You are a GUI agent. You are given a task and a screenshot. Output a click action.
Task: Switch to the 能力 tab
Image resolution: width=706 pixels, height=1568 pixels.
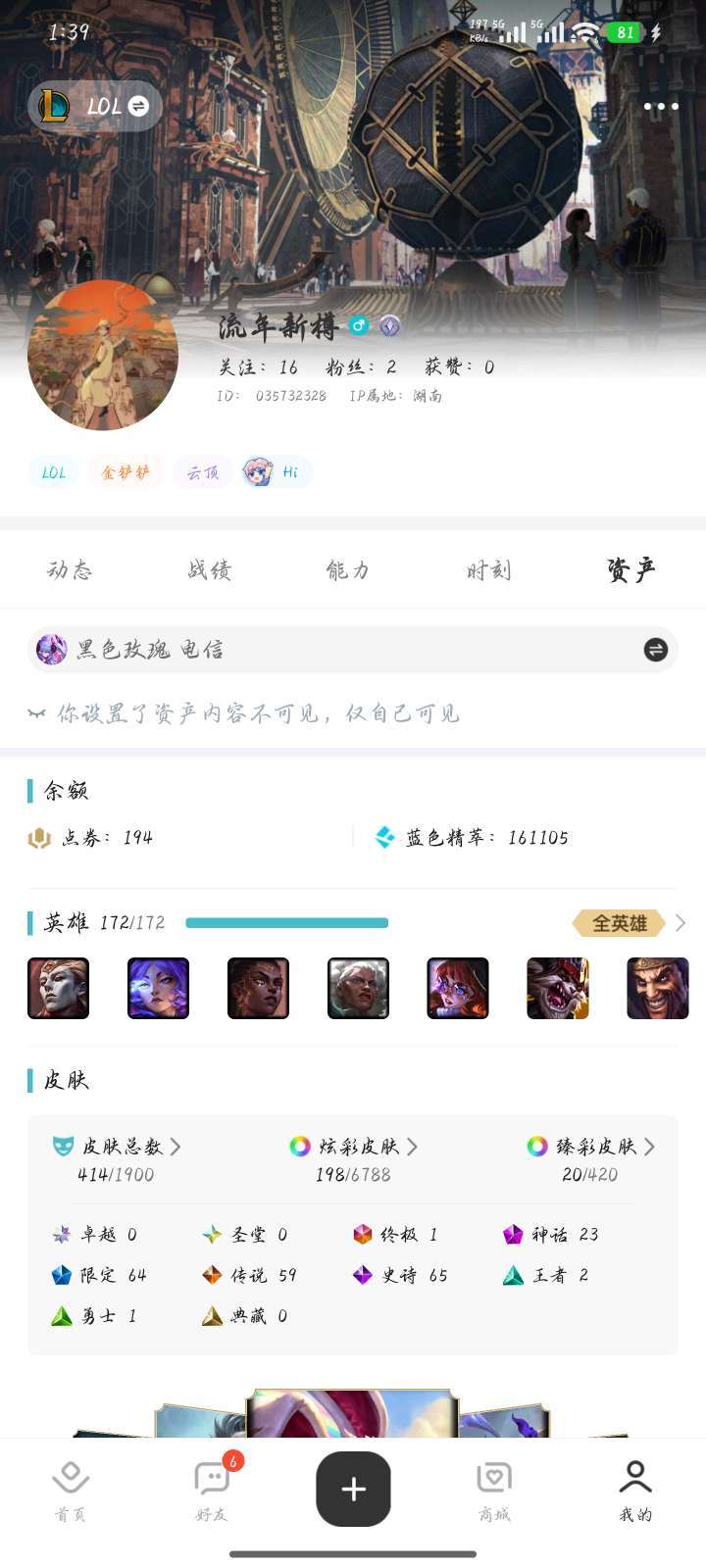click(348, 569)
